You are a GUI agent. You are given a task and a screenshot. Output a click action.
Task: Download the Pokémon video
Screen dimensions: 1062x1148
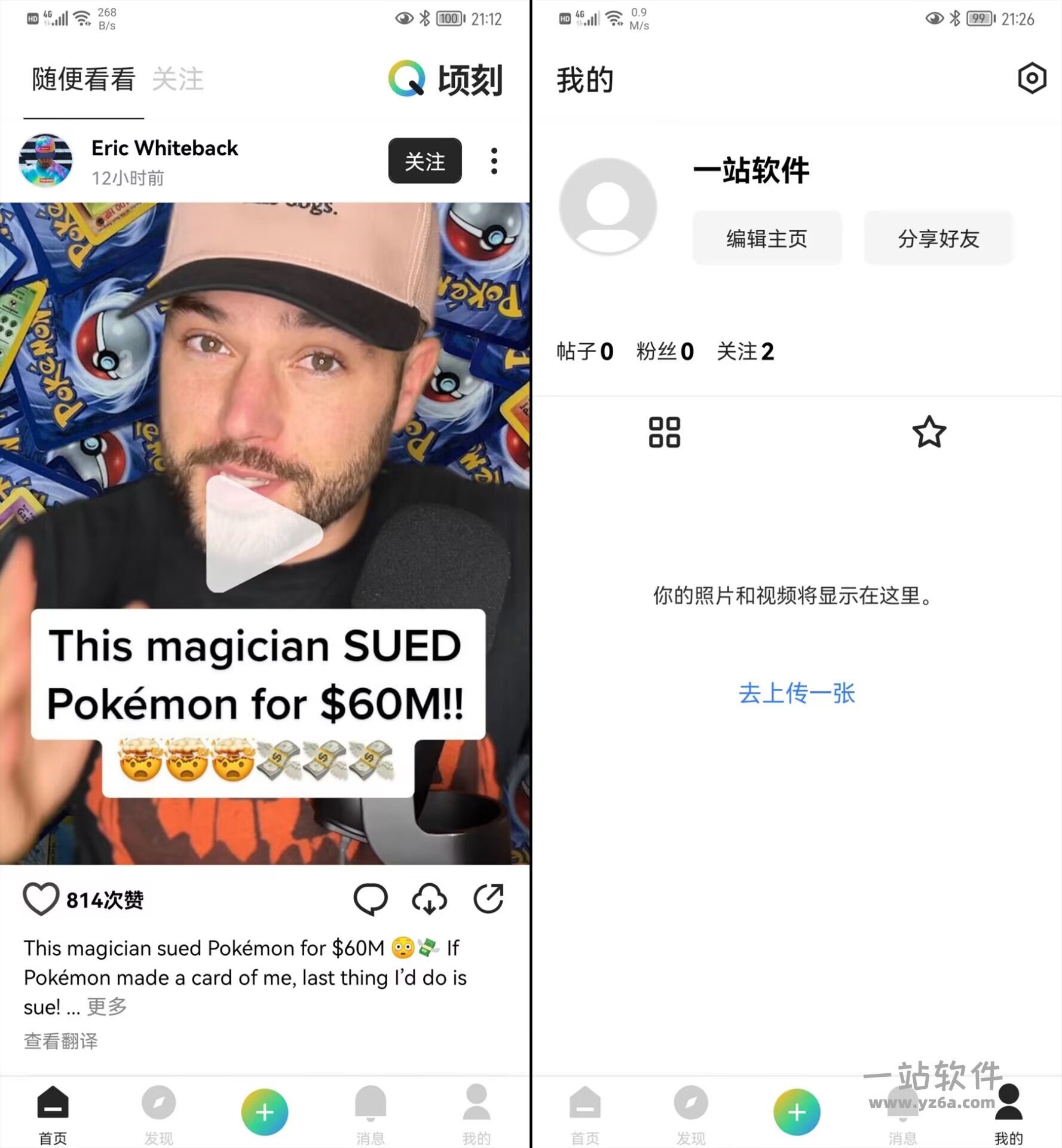pyautogui.click(x=429, y=899)
